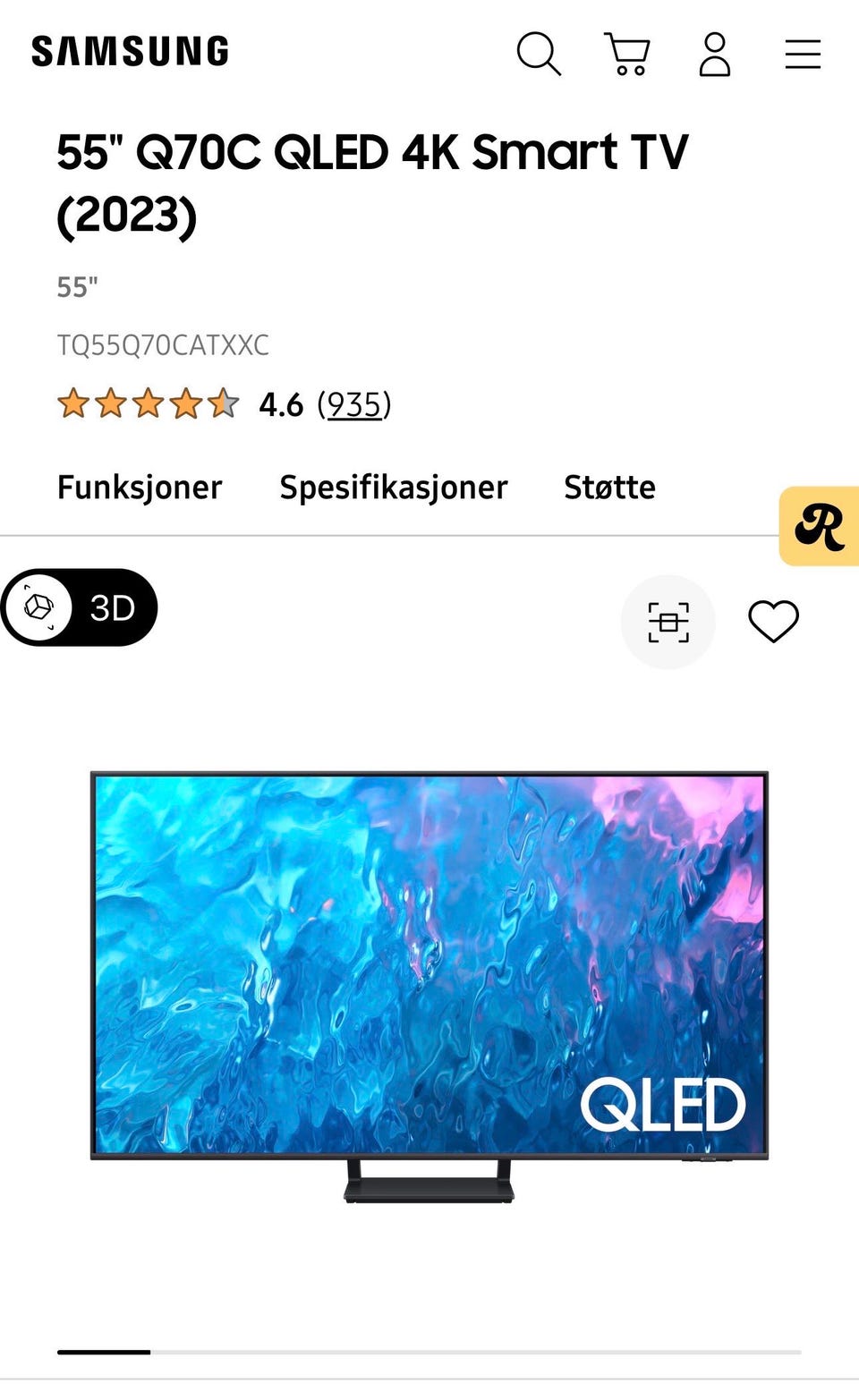Click the yellow R badge

[820, 528]
